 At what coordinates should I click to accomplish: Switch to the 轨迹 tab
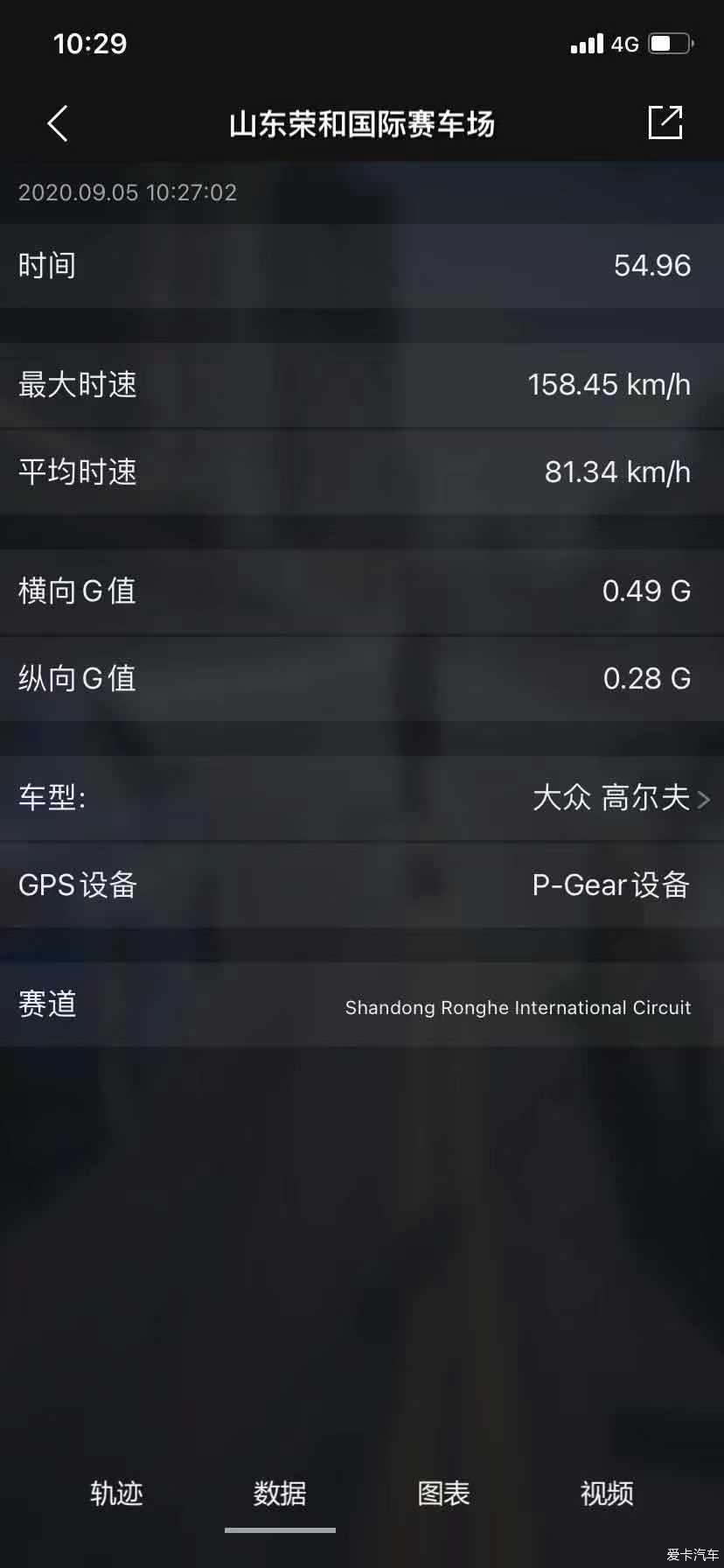[x=116, y=1493]
